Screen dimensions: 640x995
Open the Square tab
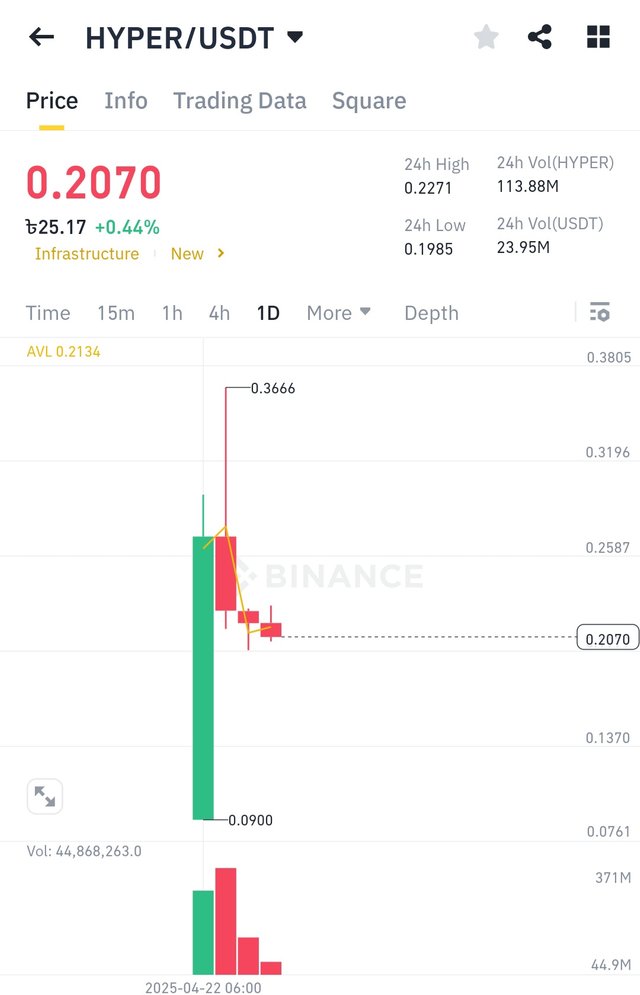pyautogui.click(x=369, y=101)
